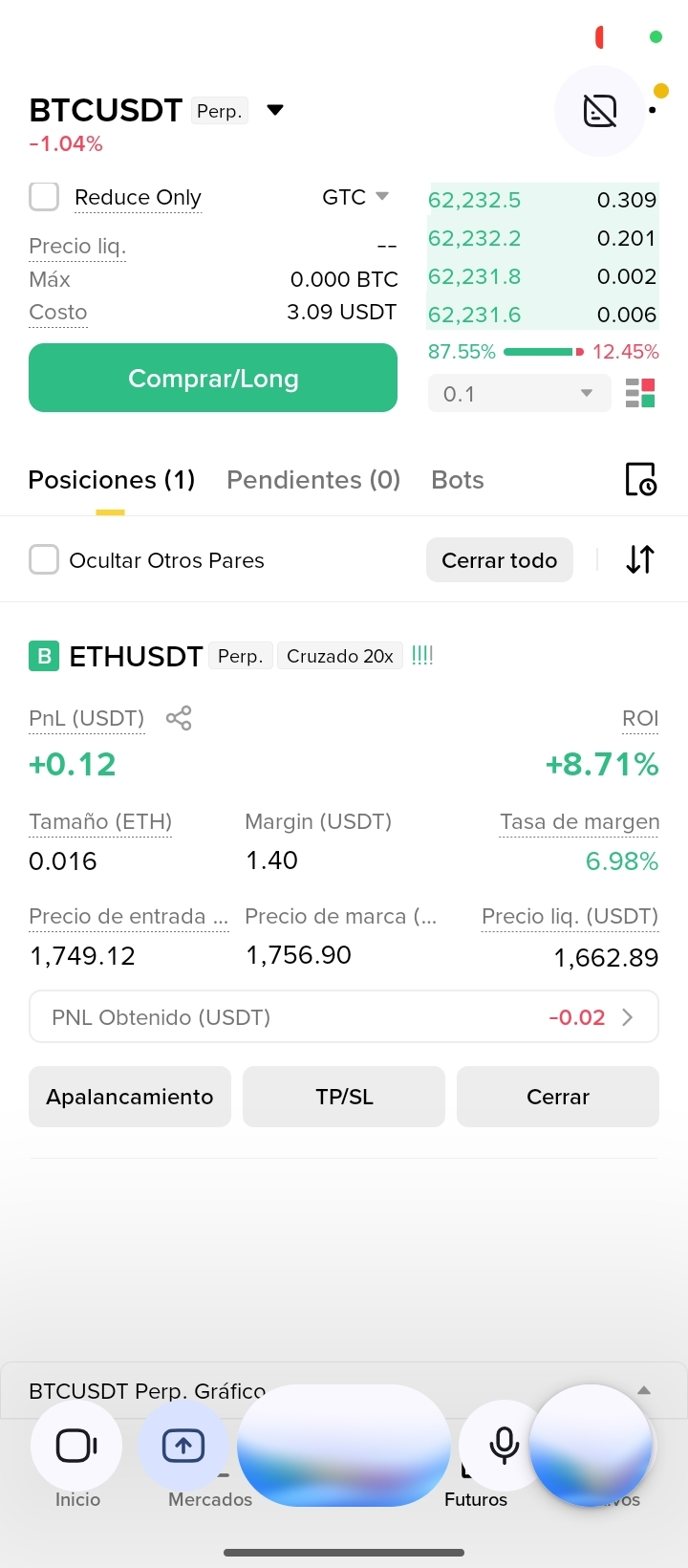Tap the Comprar/Long button
688x1568 pixels.
213,378
